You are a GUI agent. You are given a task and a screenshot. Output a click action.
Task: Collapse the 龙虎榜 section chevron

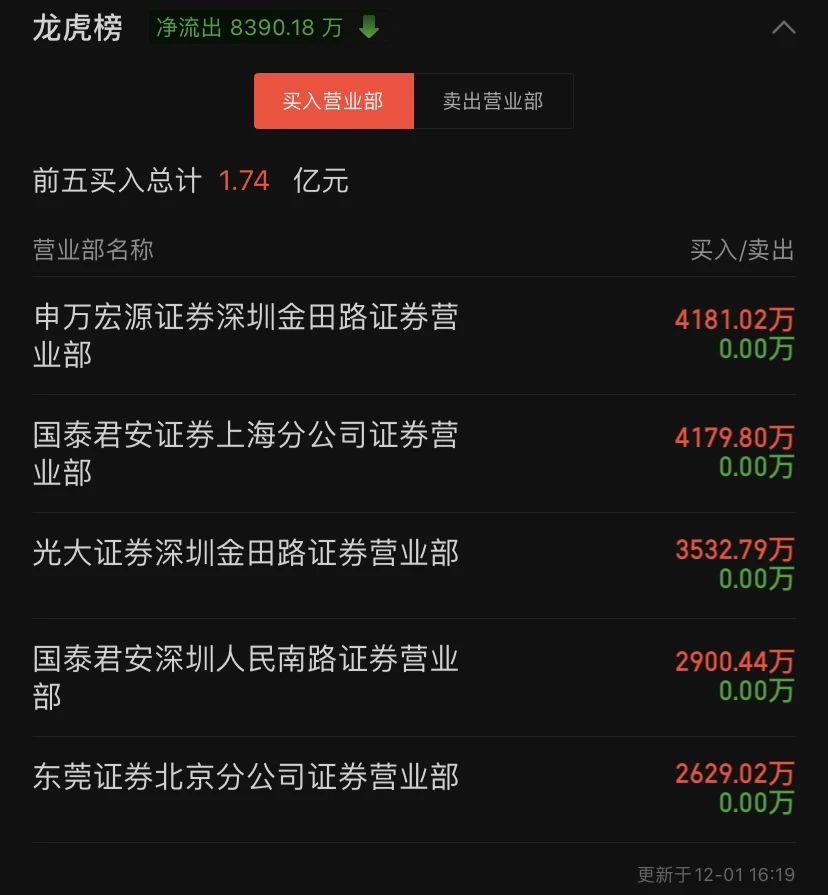click(x=783, y=28)
